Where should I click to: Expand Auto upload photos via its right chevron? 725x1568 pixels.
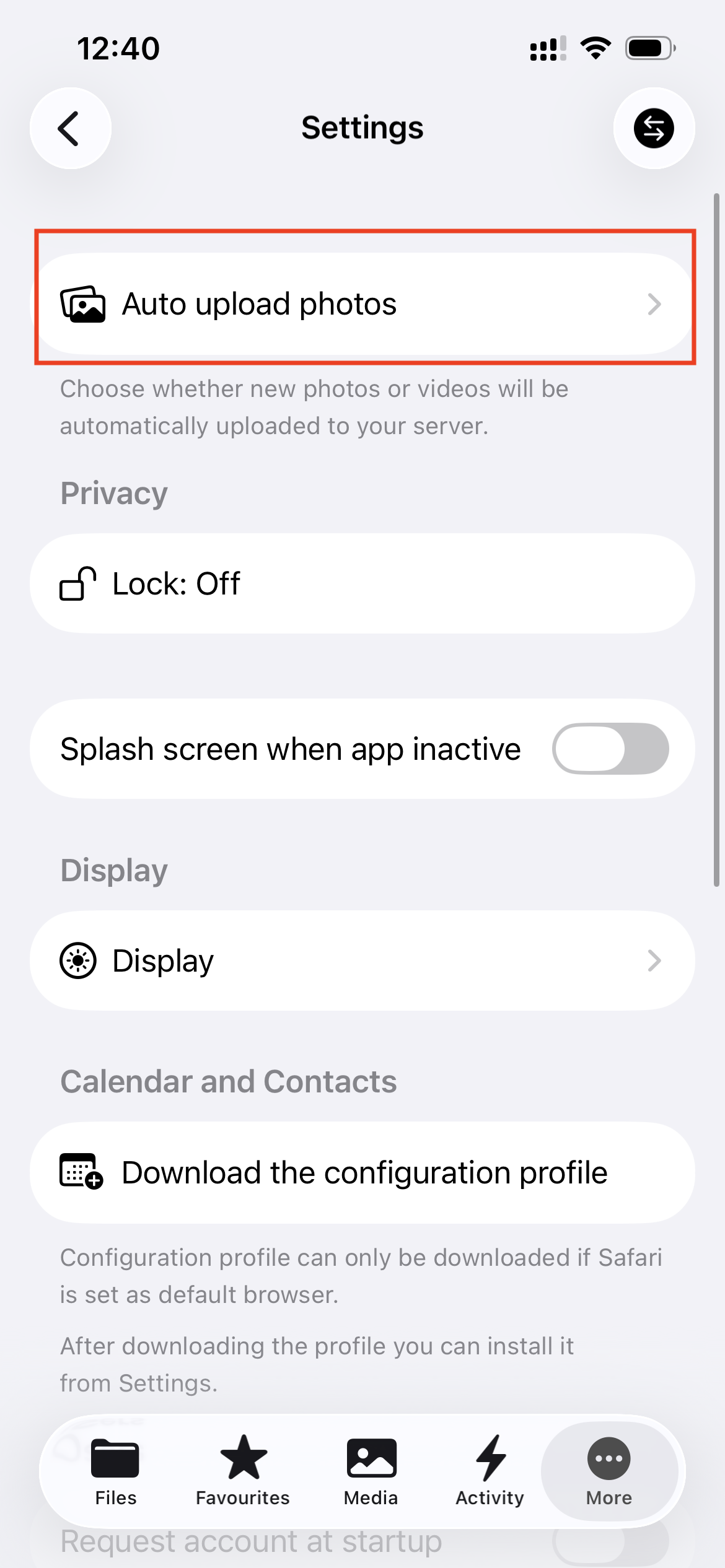point(656,303)
